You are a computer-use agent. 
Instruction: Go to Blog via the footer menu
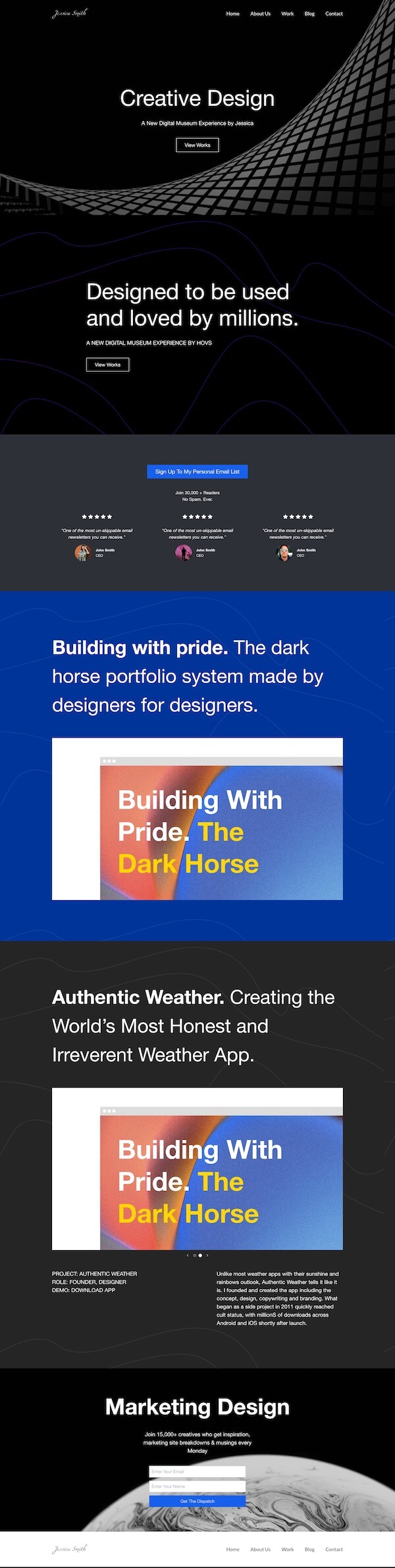(x=309, y=1549)
